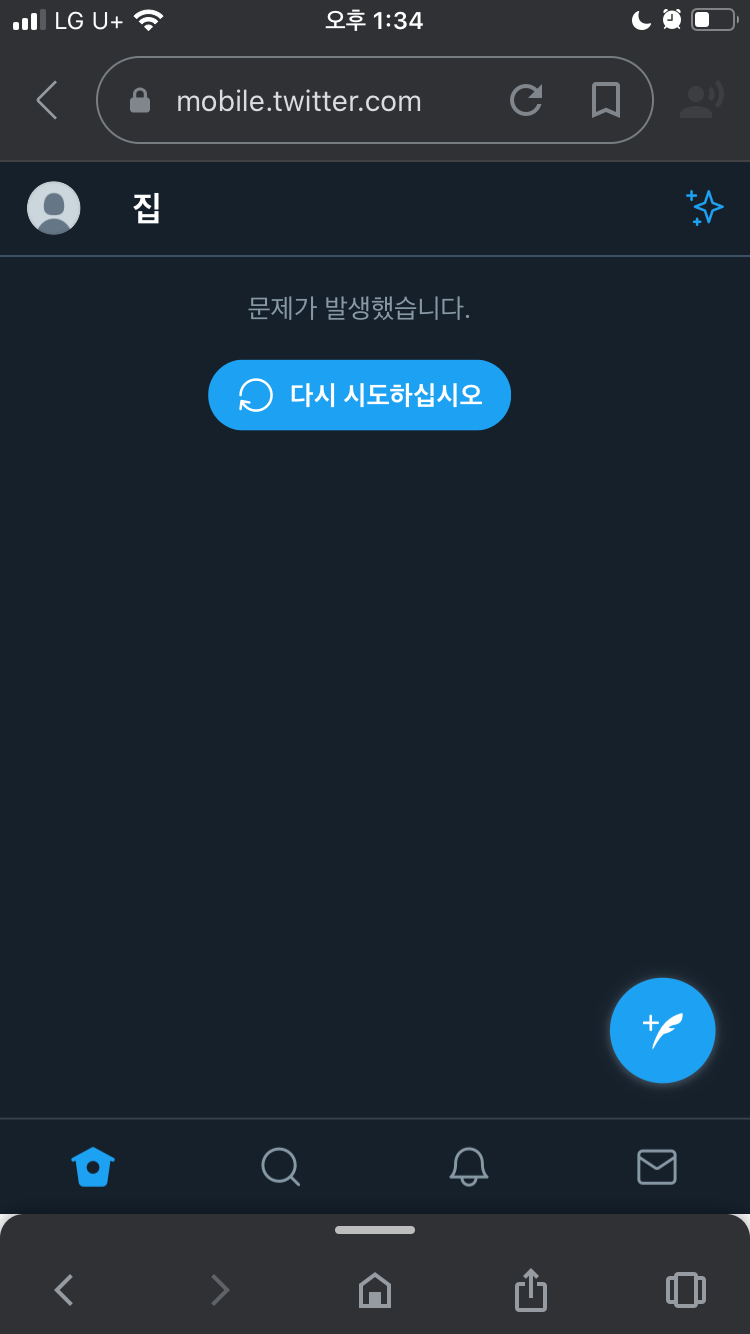Open the sparkle timeline options icon

click(x=704, y=207)
